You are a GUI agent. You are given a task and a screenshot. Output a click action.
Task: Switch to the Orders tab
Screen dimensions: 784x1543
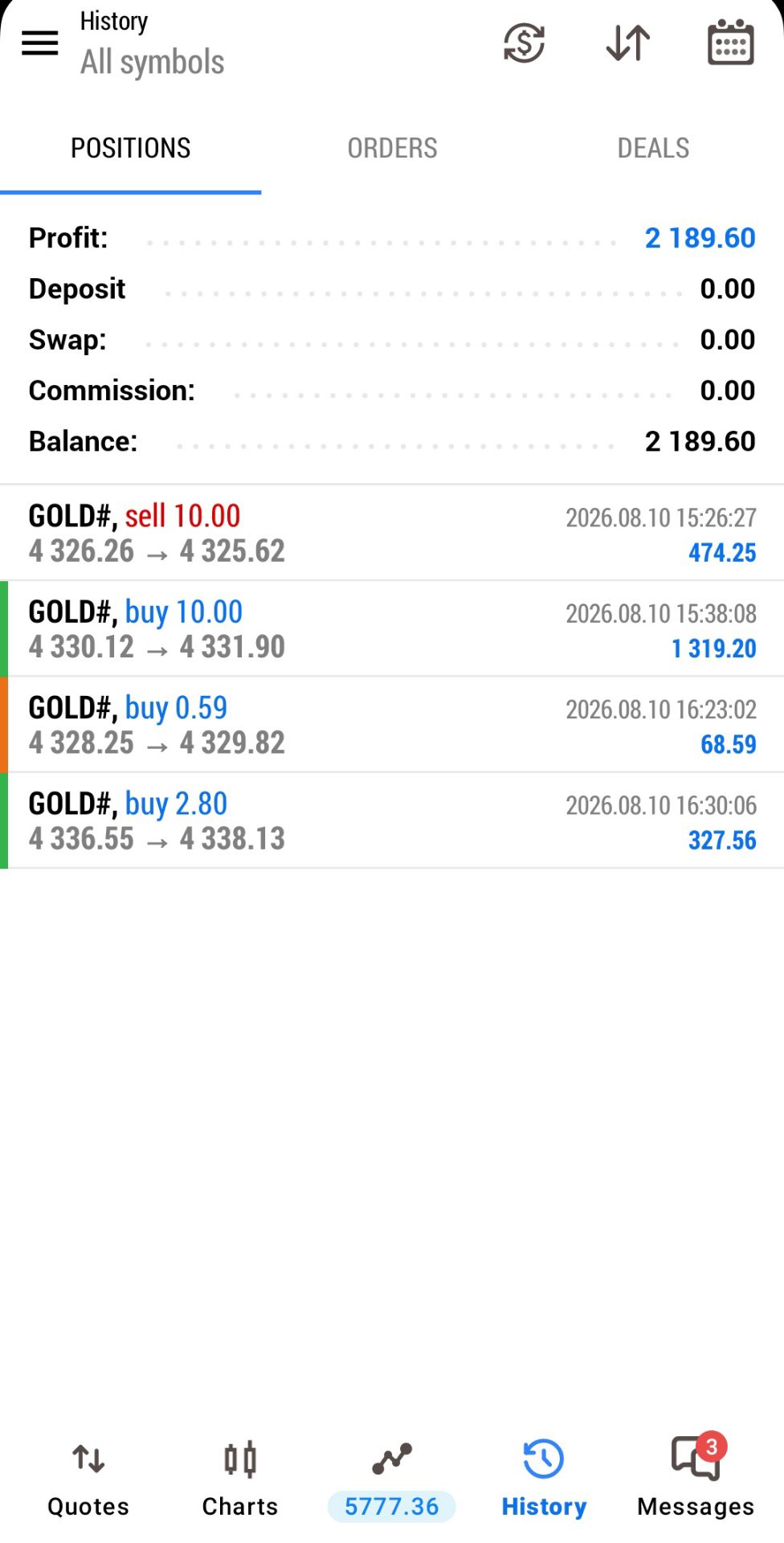click(x=392, y=149)
